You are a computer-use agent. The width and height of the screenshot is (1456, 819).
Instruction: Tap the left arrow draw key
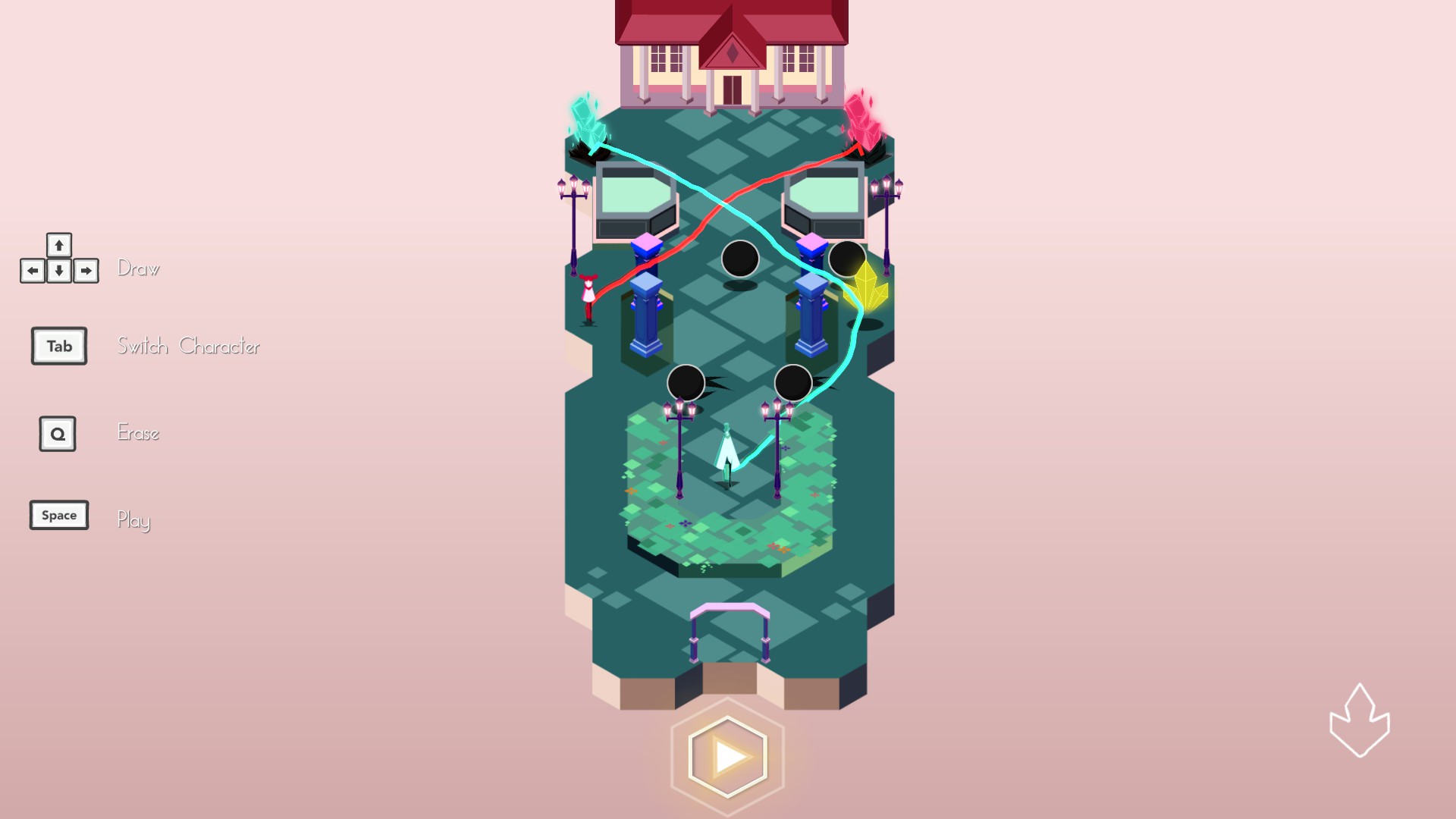33,271
